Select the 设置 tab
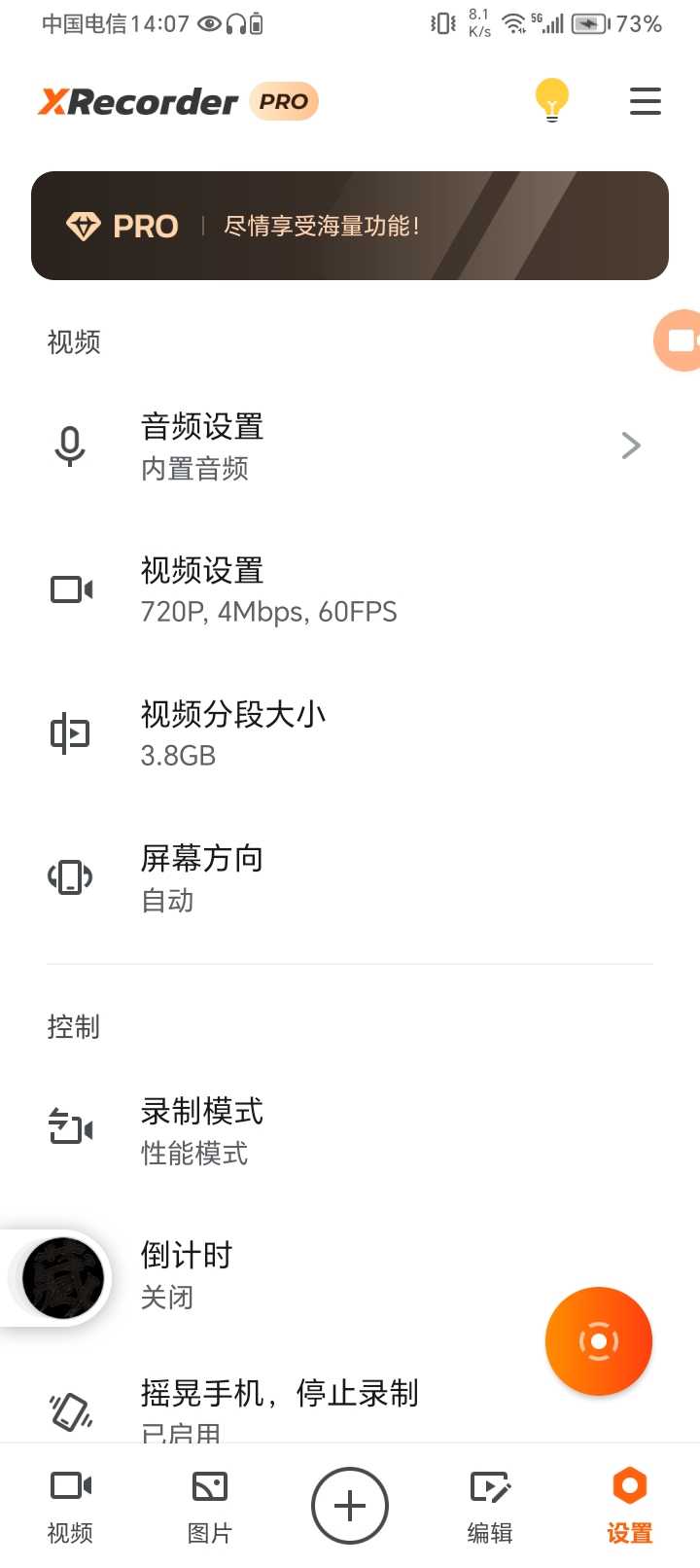 (x=630, y=1505)
